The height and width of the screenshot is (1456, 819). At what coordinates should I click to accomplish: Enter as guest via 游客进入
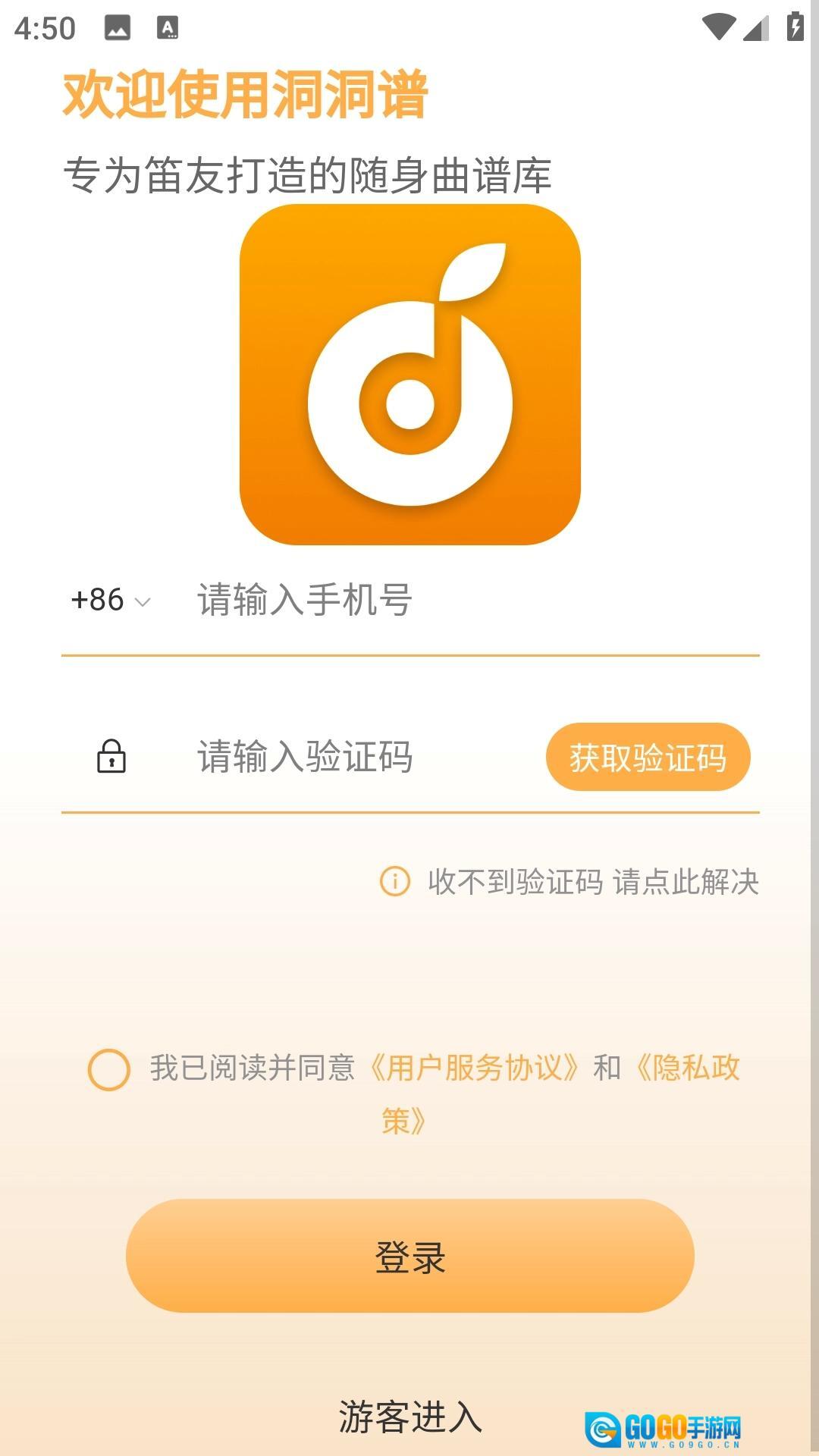pos(409,1417)
